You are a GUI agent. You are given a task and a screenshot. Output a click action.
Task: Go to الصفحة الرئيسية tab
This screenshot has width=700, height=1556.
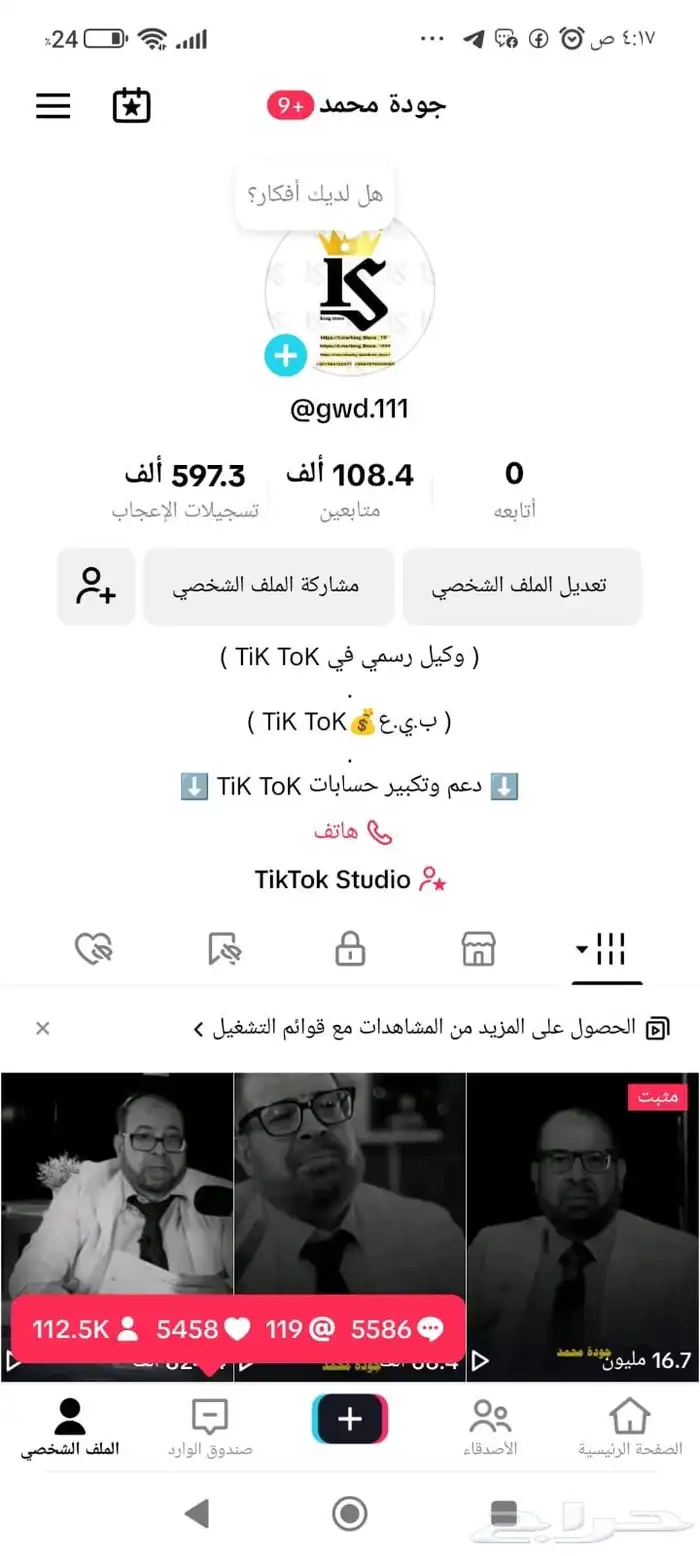630,1426
